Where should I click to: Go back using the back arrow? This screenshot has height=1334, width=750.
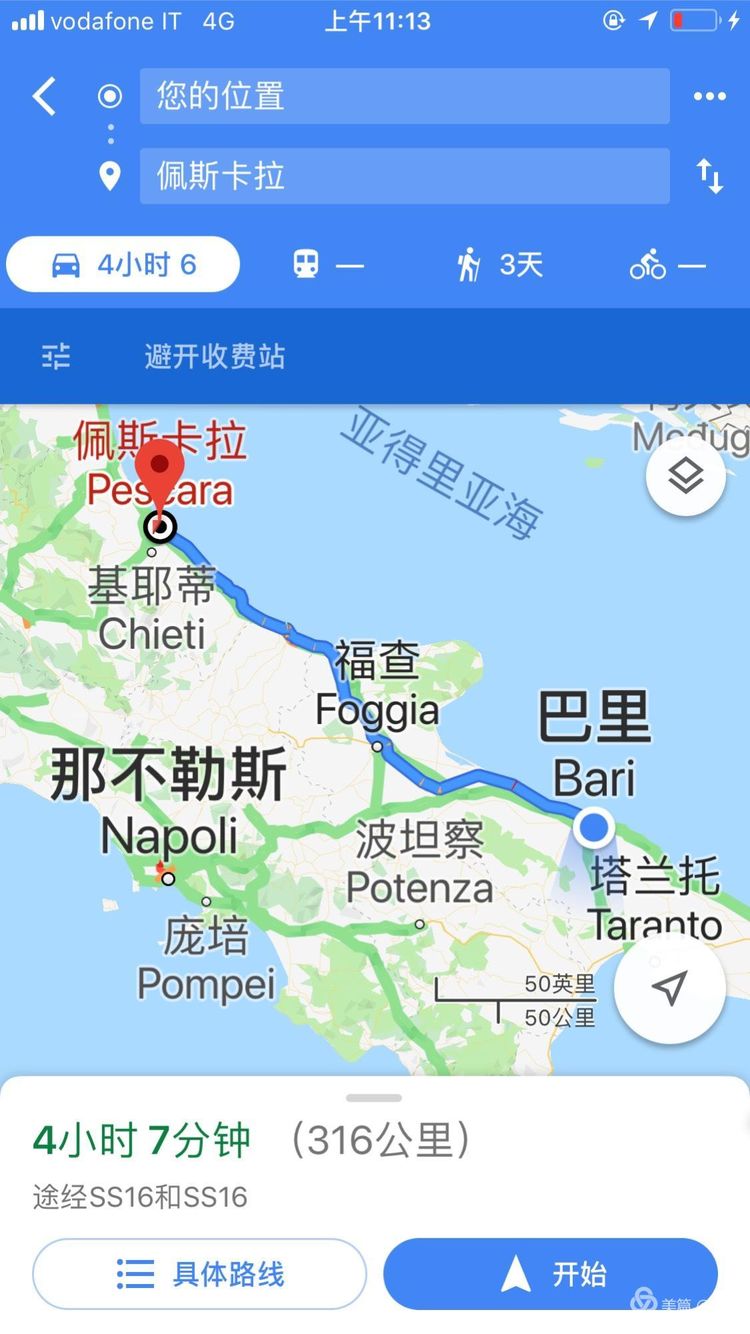[x=45, y=97]
